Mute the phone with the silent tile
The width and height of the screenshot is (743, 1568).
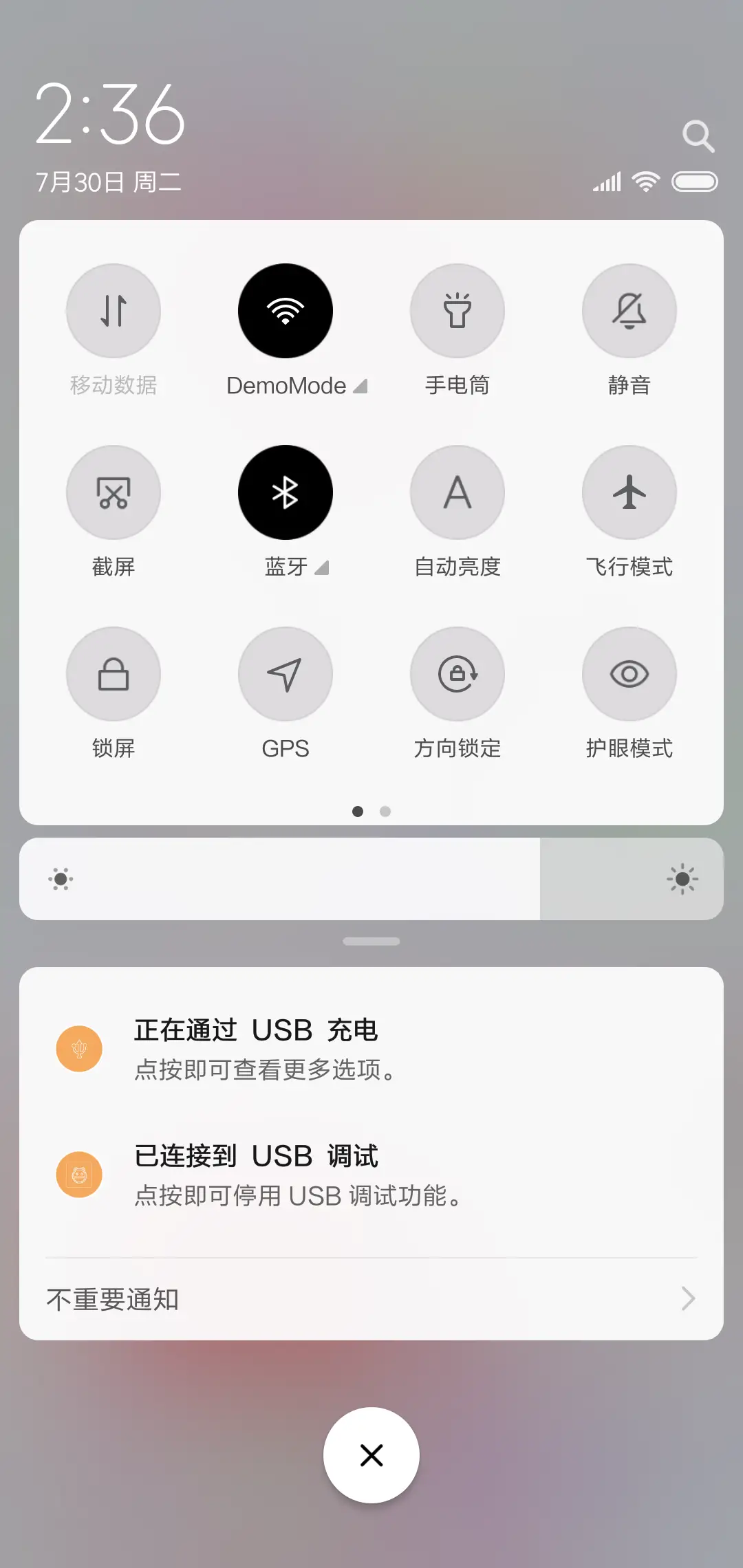[629, 311]
